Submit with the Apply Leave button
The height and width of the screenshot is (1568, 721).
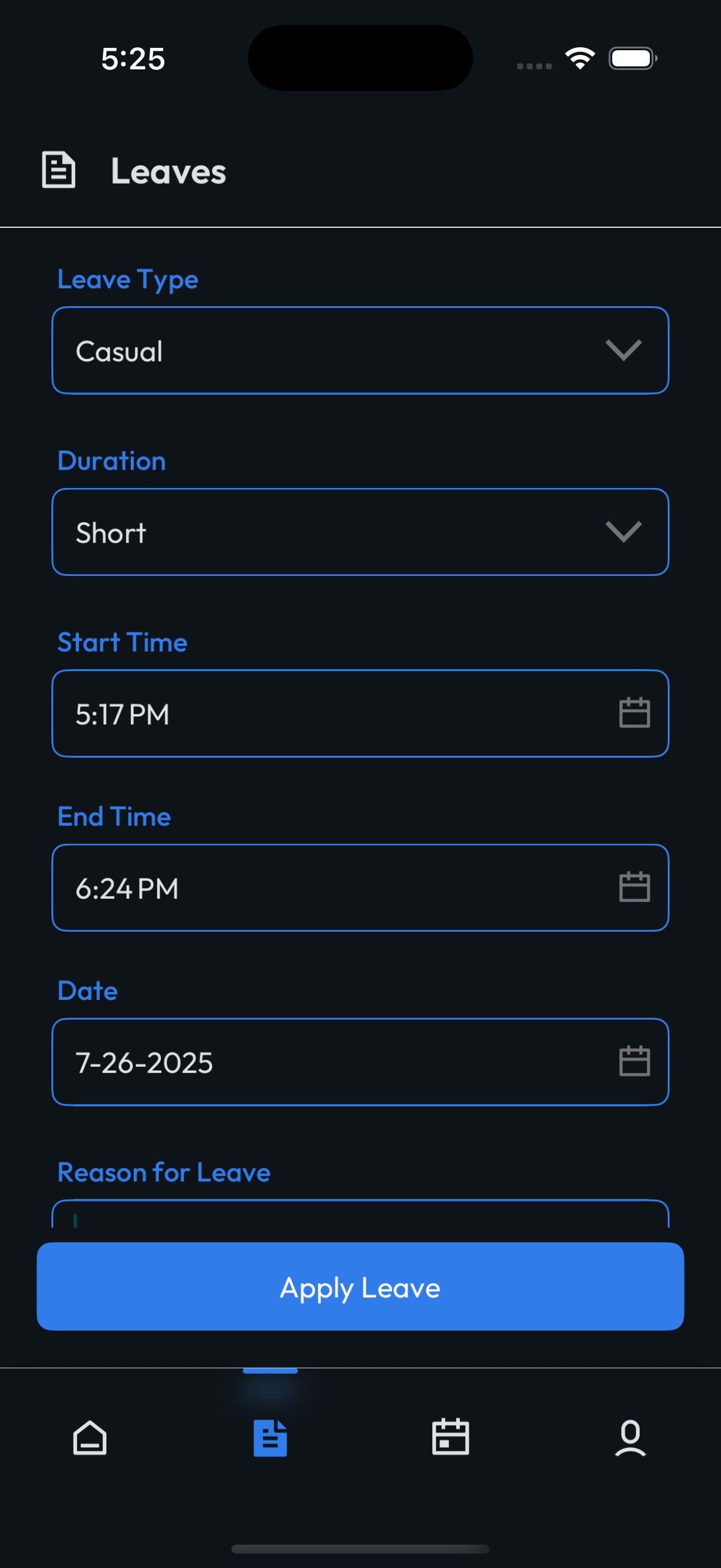360,1287
